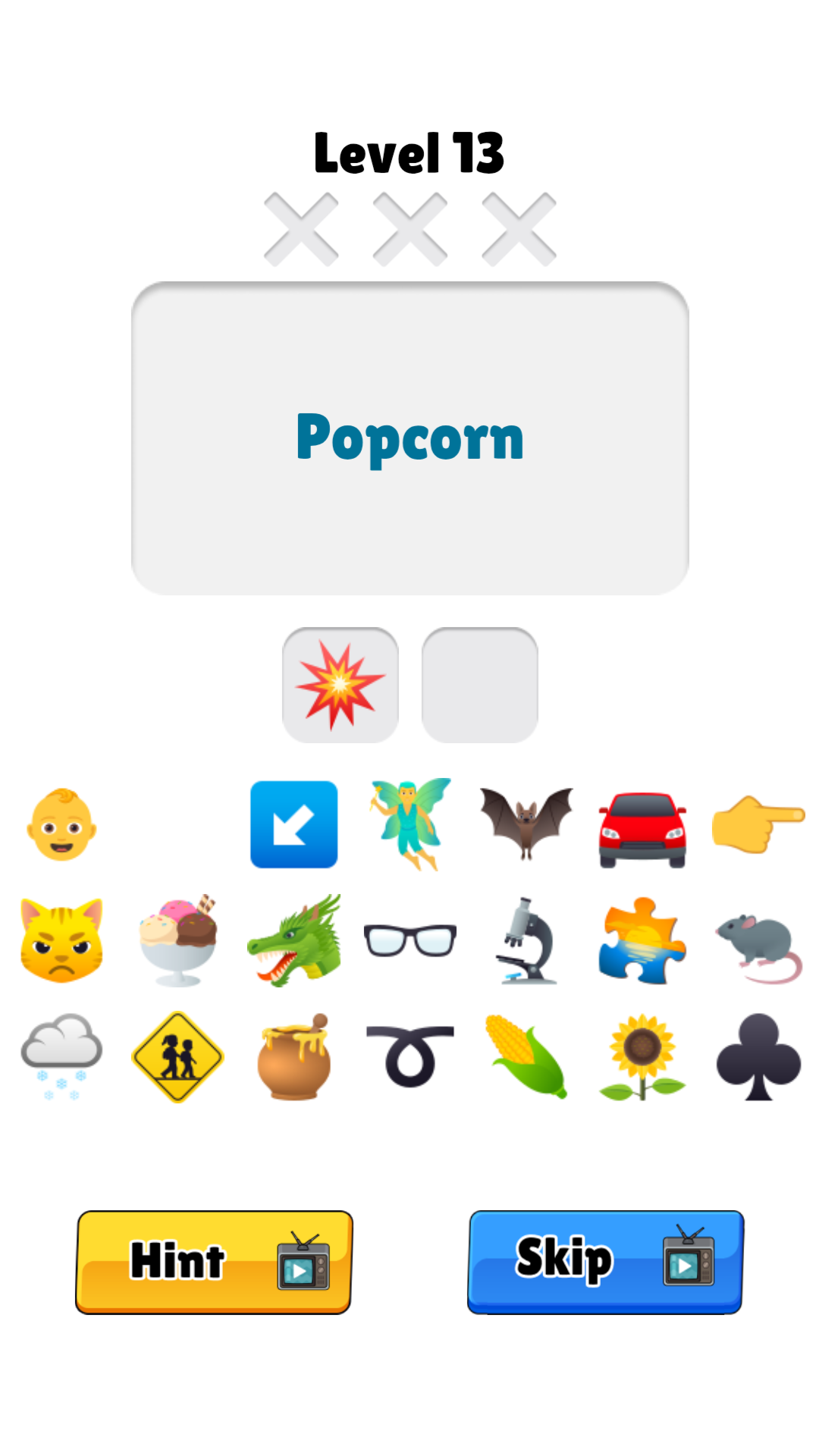Pick the microscope emoji
819x1456 pixels.
click(x=526, y=940)
